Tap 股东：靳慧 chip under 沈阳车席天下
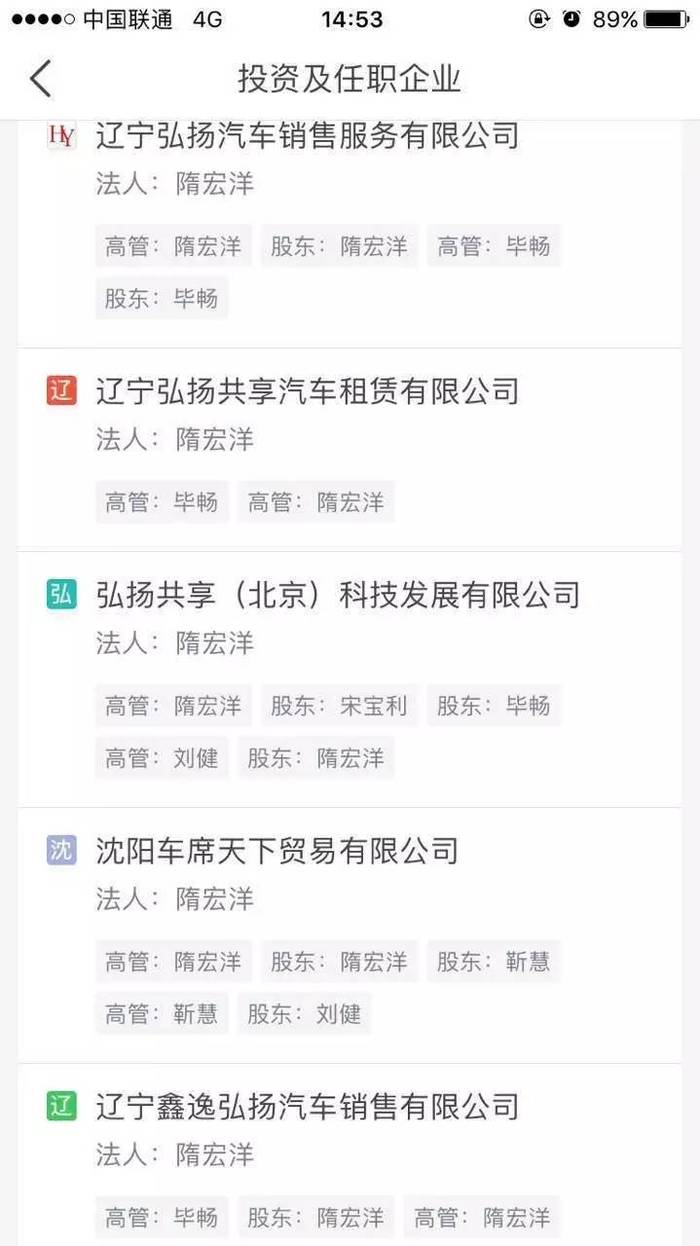The width and height of the screenshot is (700, 1246). click(x=493, y=962)
